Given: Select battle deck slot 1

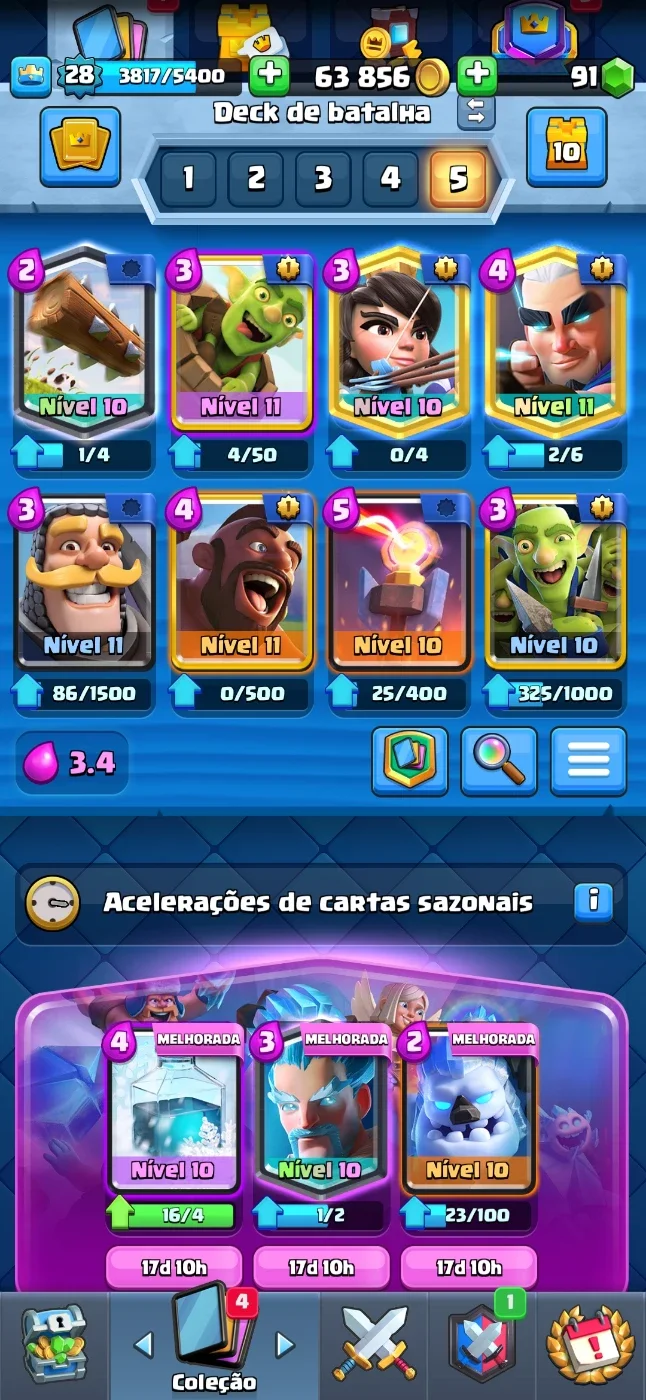Looking at the screenshot, I should coord(187,179).
